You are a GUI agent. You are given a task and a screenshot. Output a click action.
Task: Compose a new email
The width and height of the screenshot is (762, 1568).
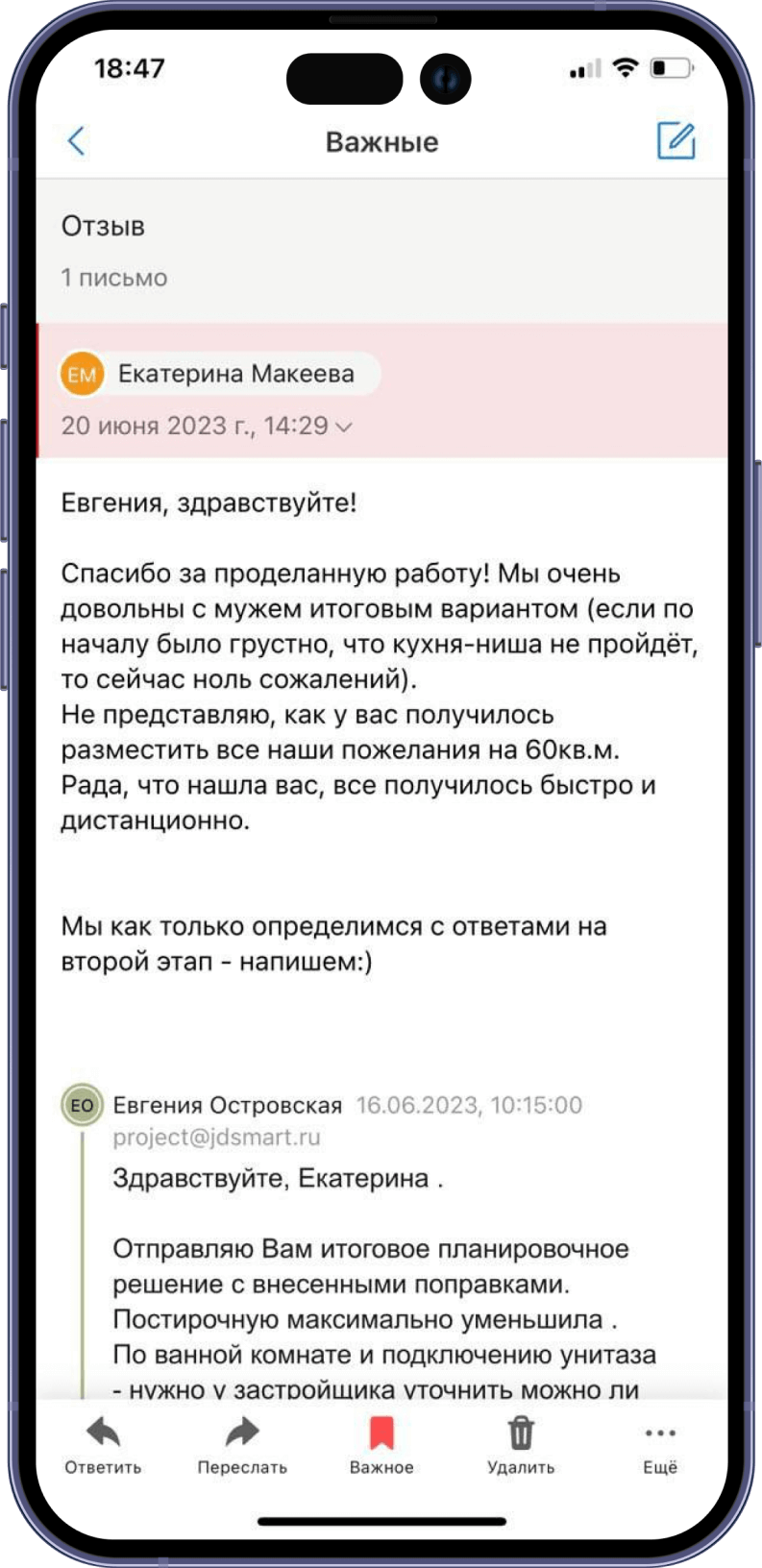(x=676, y=141)
